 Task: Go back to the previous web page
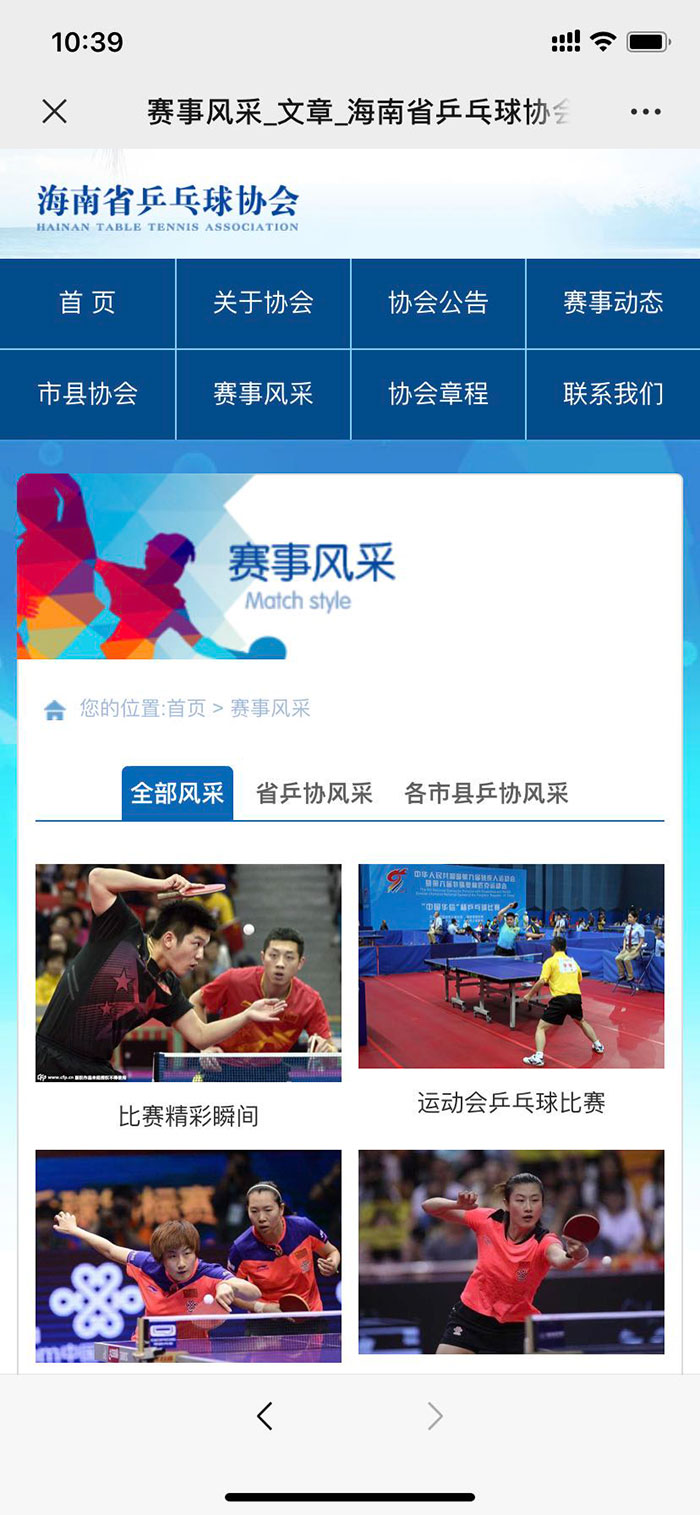pyautogui.click(x=264, y=1415)
